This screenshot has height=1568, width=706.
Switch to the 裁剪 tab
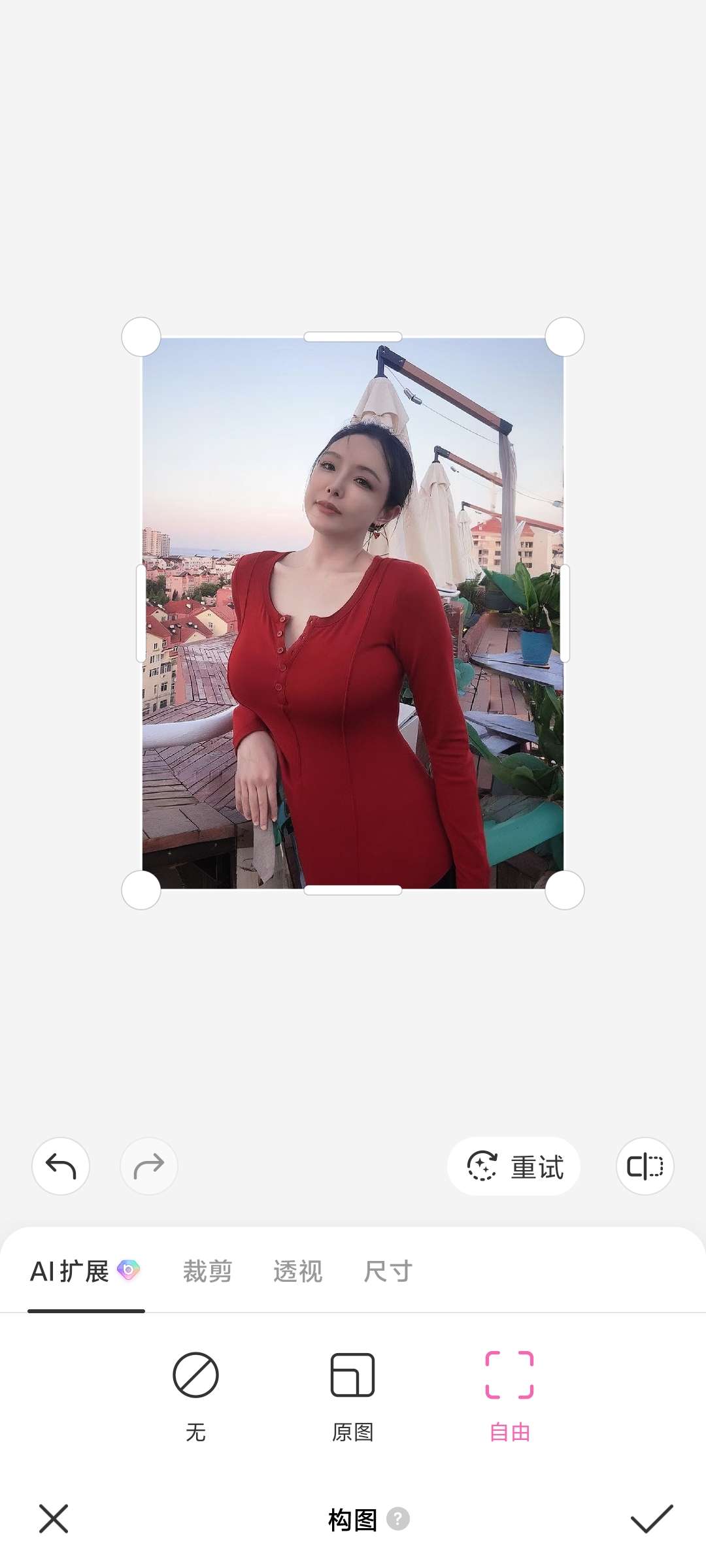pos(207,1271)
